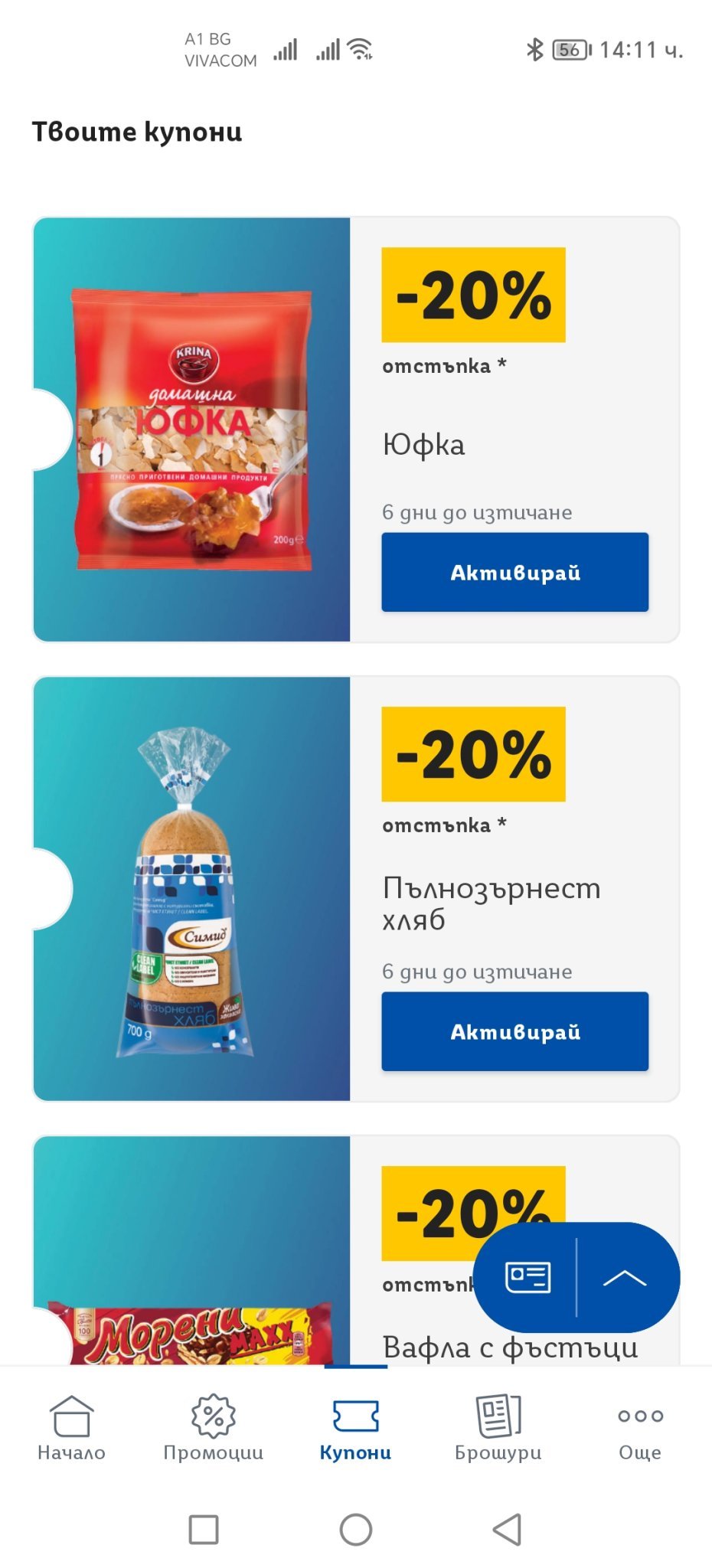This screenshot has width=712, height=1568.
Task: Open the Пълнозърнест хляб coupon card
Action: (191, 889)
